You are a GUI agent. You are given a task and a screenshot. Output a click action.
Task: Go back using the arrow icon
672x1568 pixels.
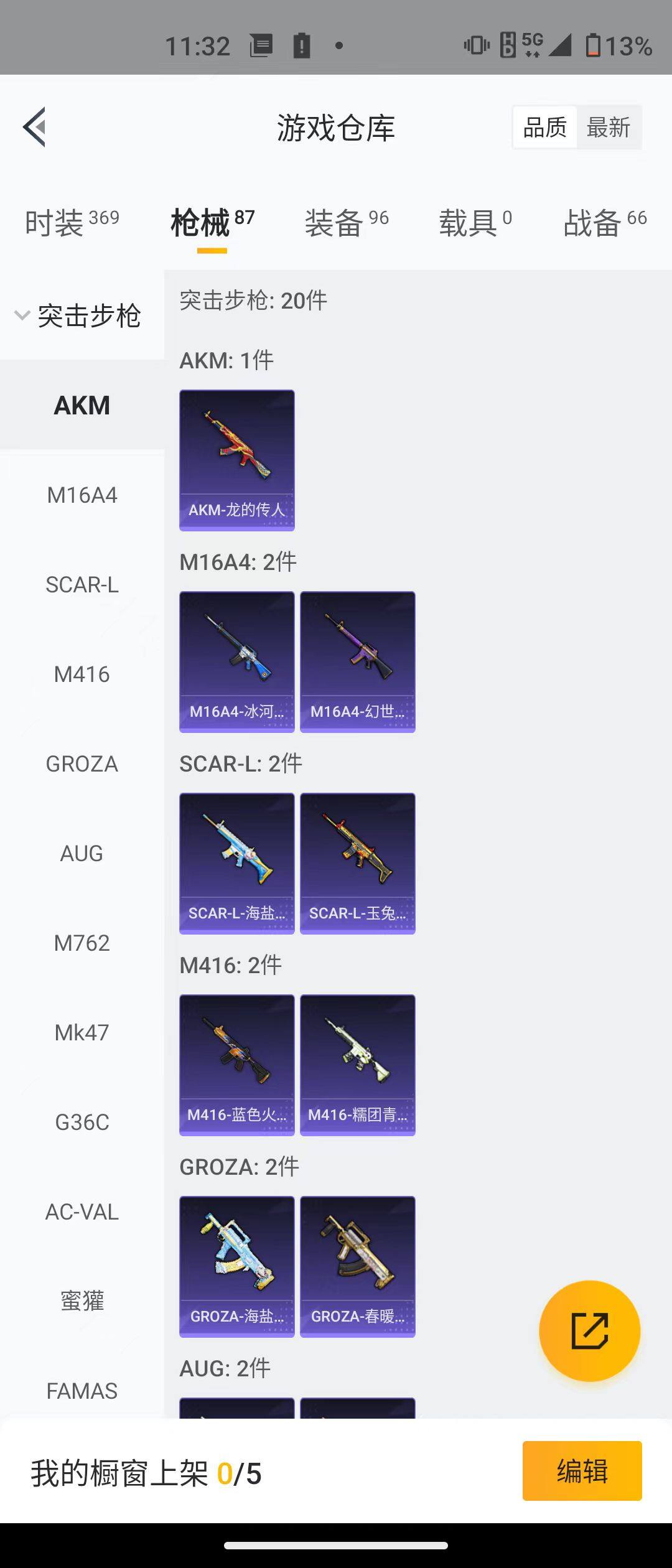point(35,127)
